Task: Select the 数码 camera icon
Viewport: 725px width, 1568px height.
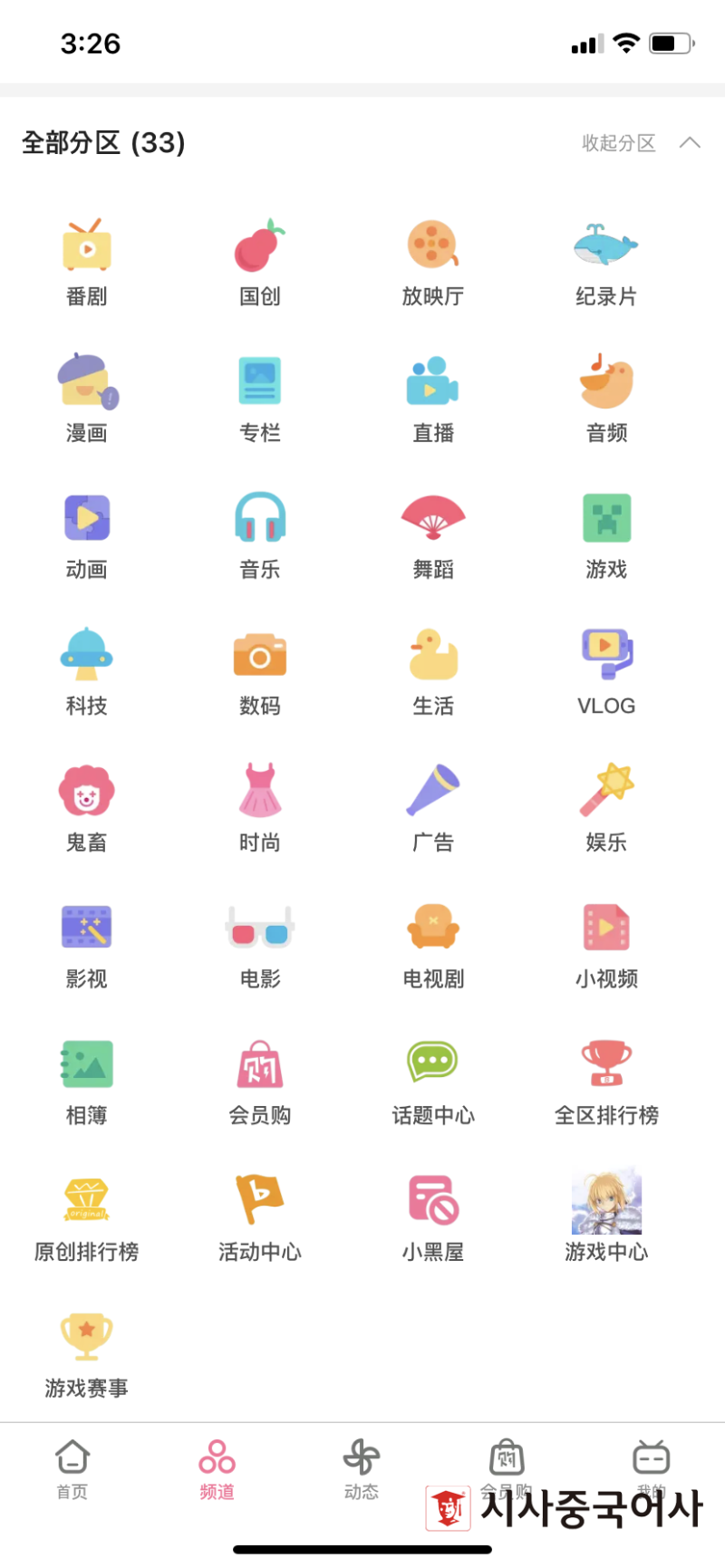Action: [x=259, y=656]
